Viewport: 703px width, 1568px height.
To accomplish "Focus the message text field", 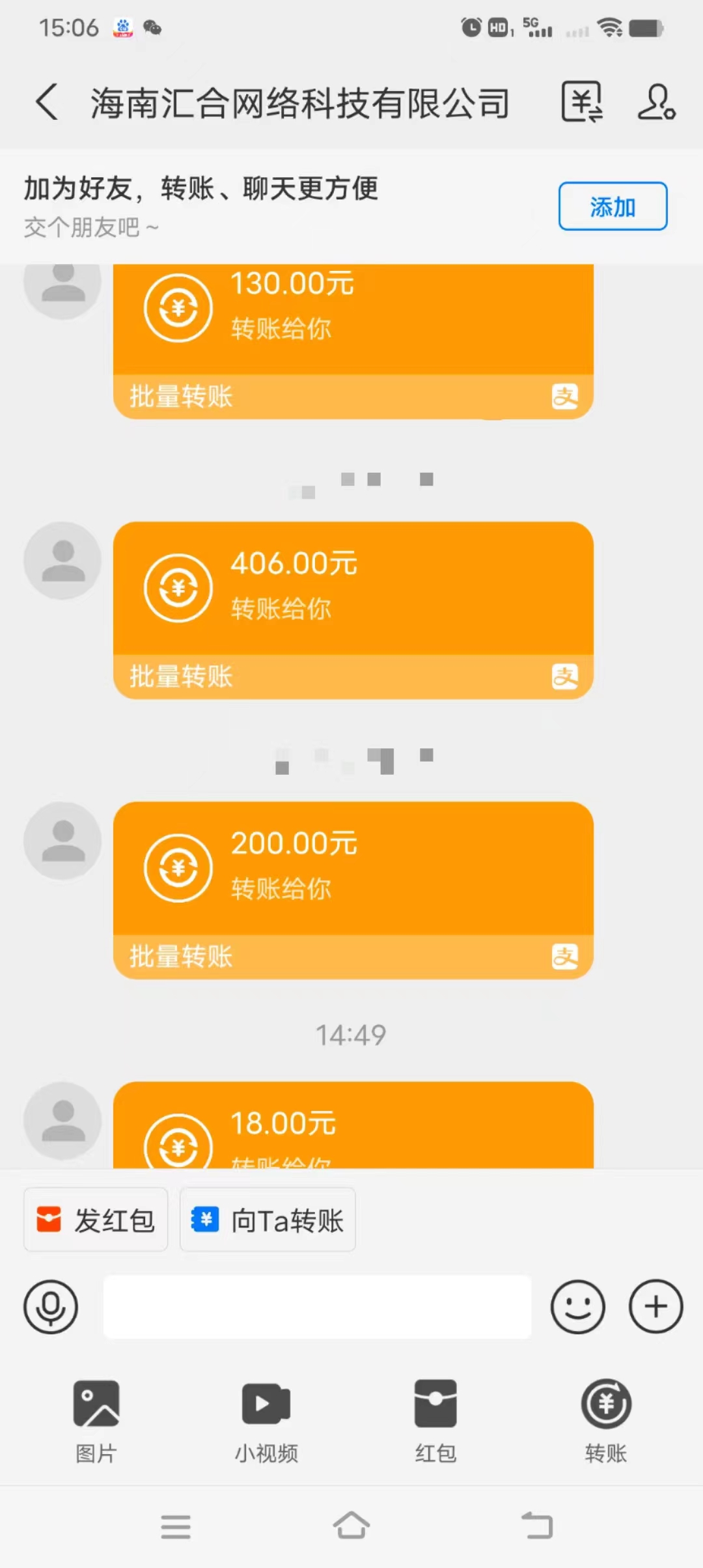I will (x=317, y=1306).
